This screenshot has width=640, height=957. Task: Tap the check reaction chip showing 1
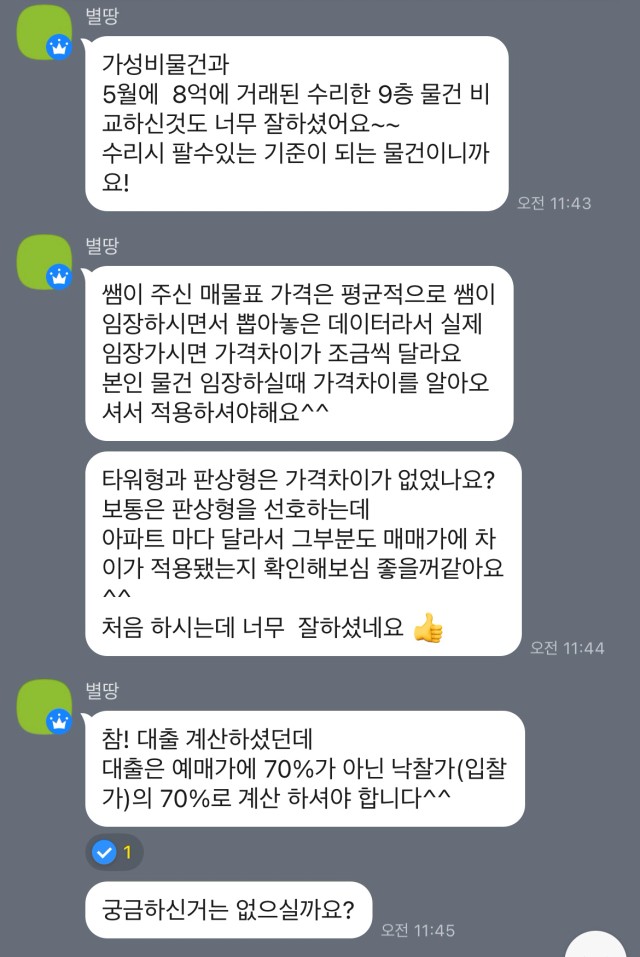[114, 852]
